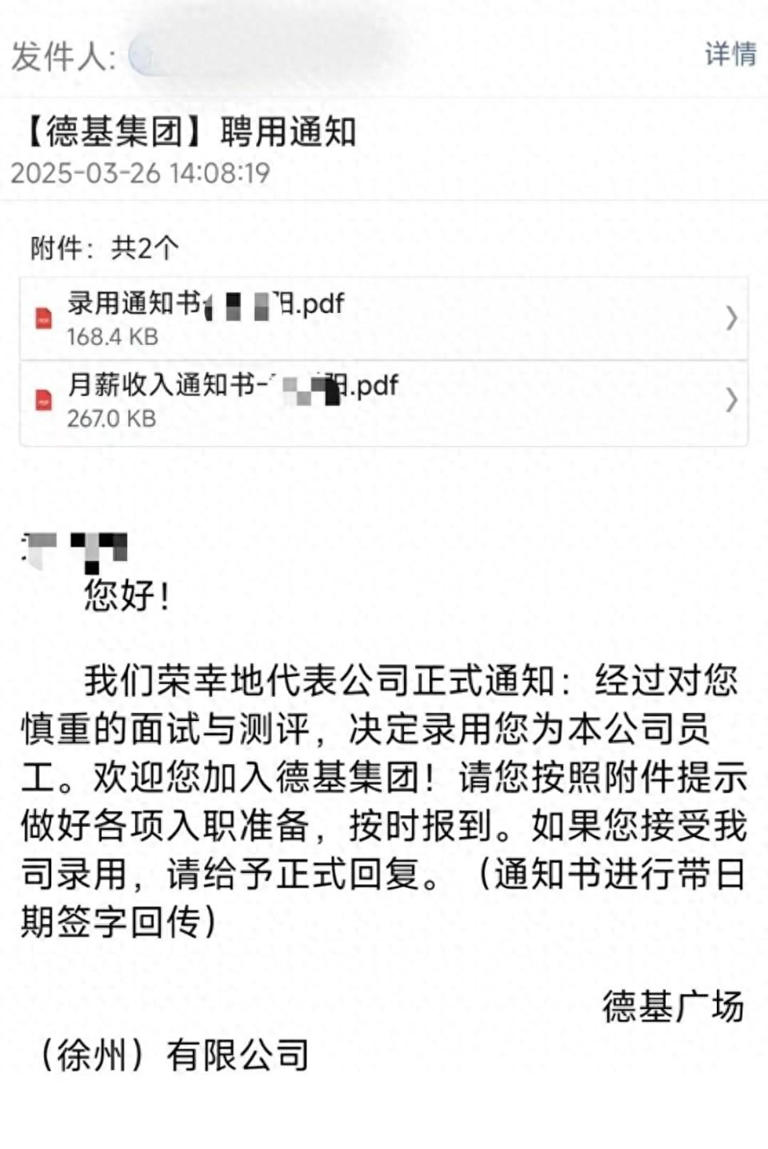This screenshot has width=768, height=1149.
Task: Open the 月薪收入通知书 PDF attachment
Action: click(383, 401)
